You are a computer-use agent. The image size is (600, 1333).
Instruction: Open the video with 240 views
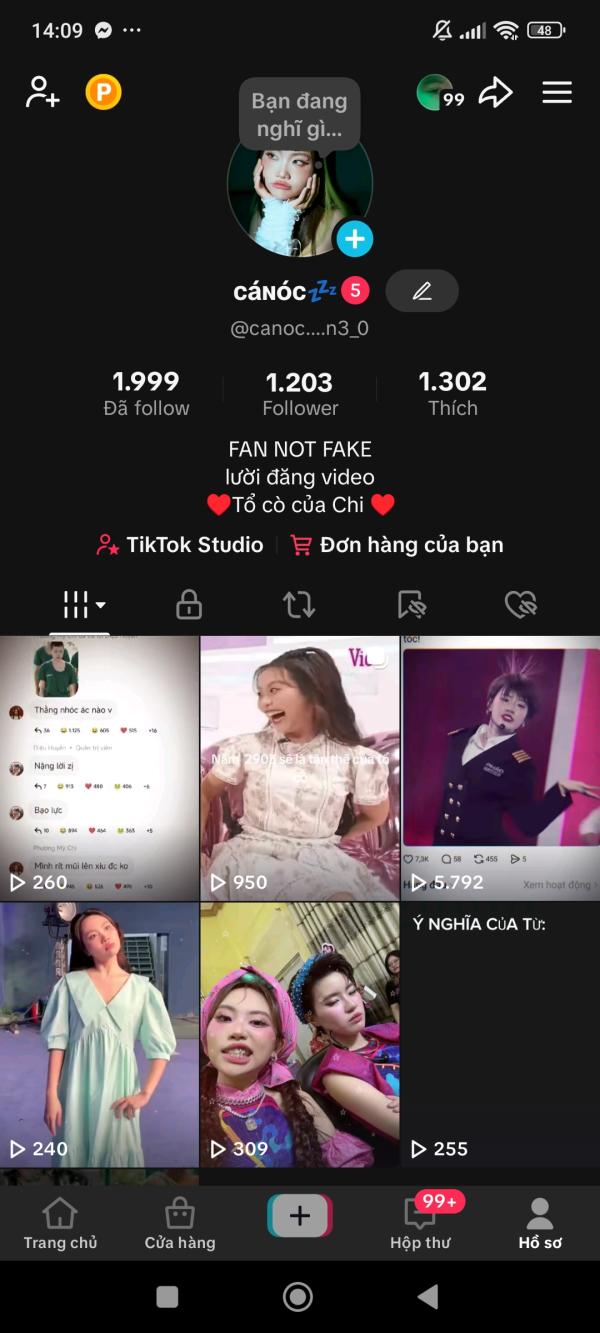pyautogui.click(x=99, y=1034)
